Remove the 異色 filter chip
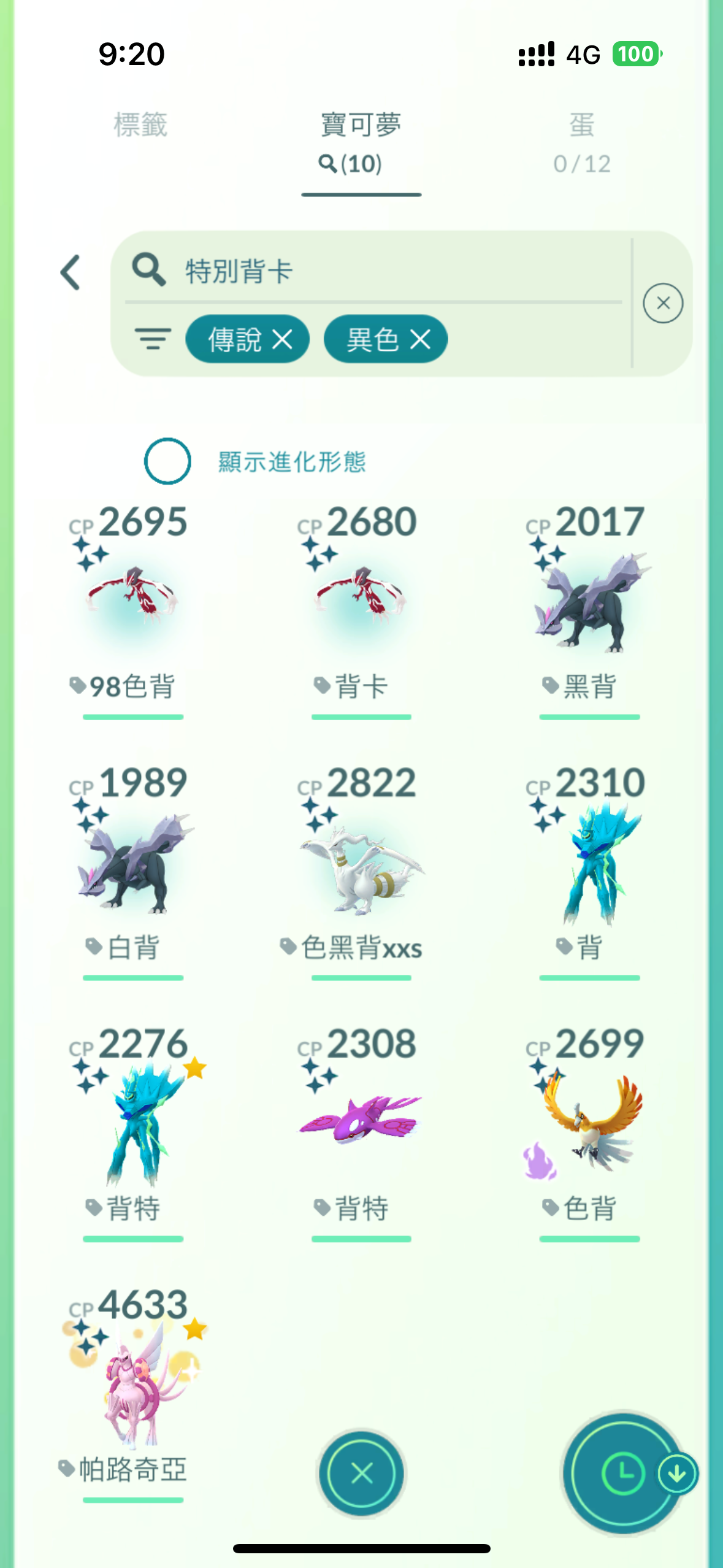 [x=421, y=339]
